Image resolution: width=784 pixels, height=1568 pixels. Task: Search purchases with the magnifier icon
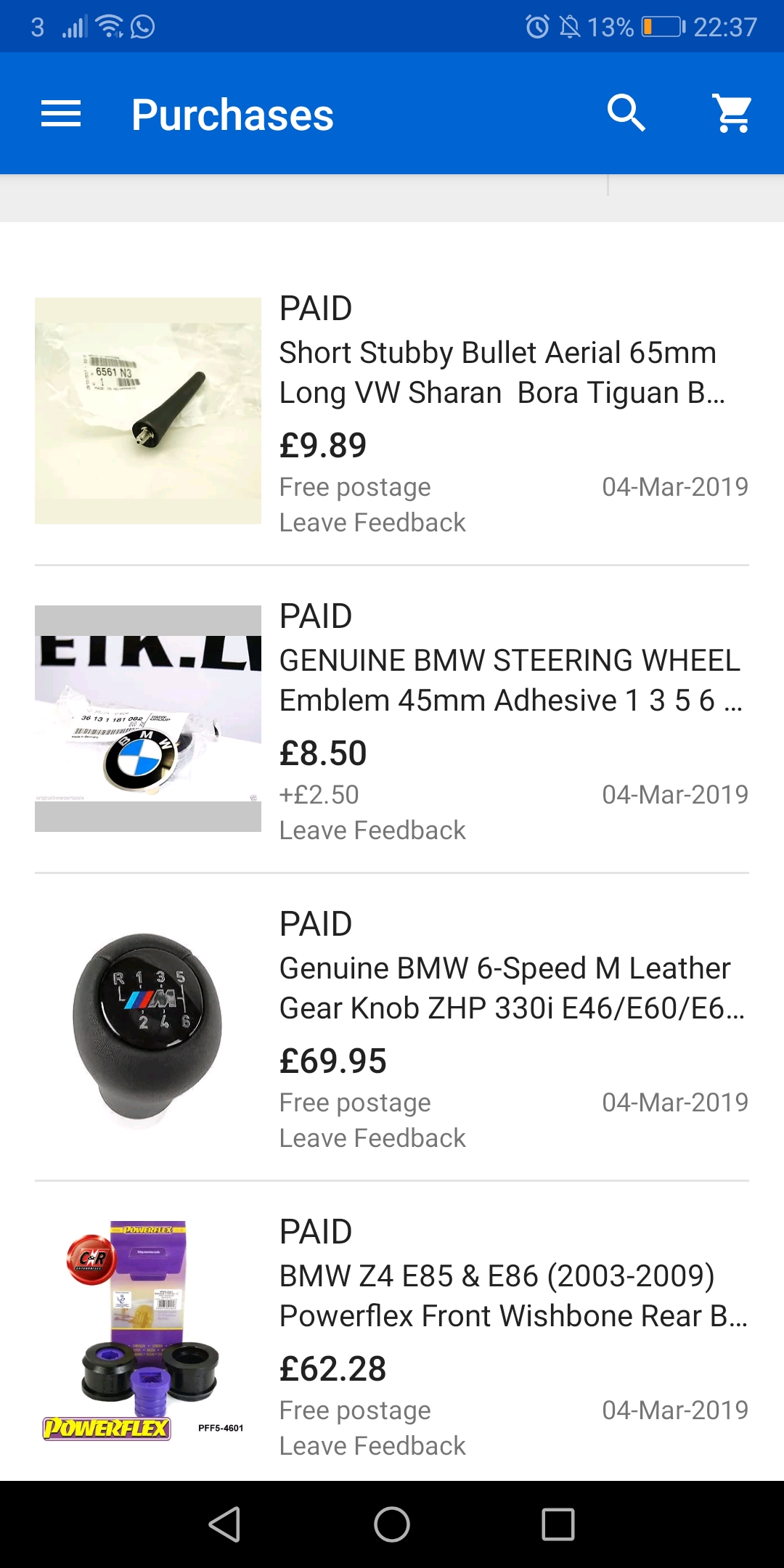[626, 113]
